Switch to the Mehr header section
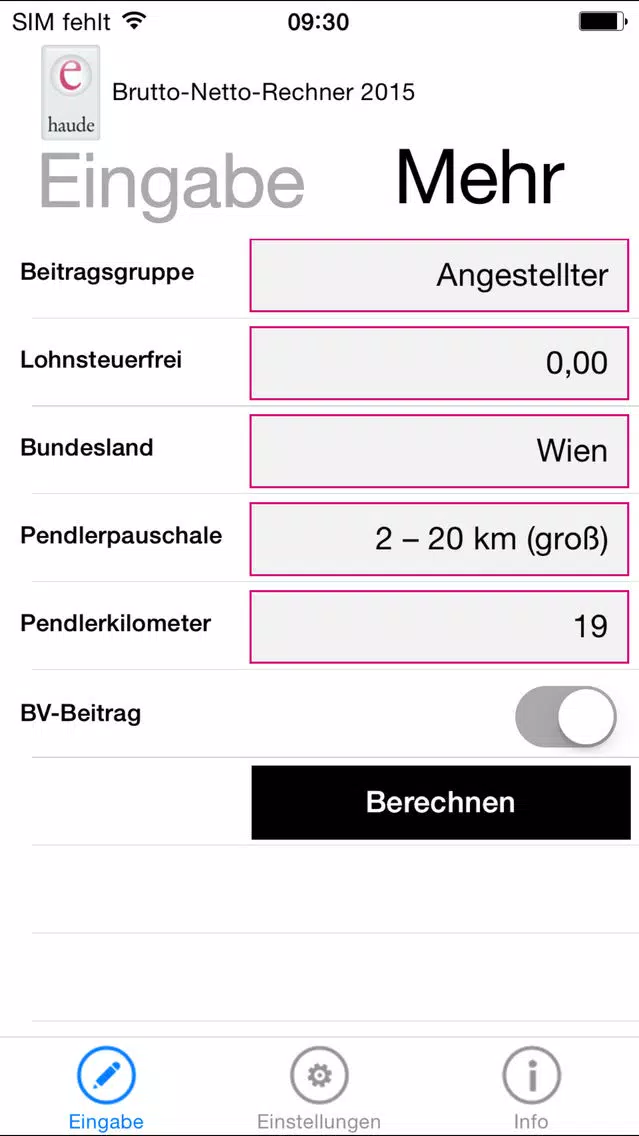 (x=480, y=178)
